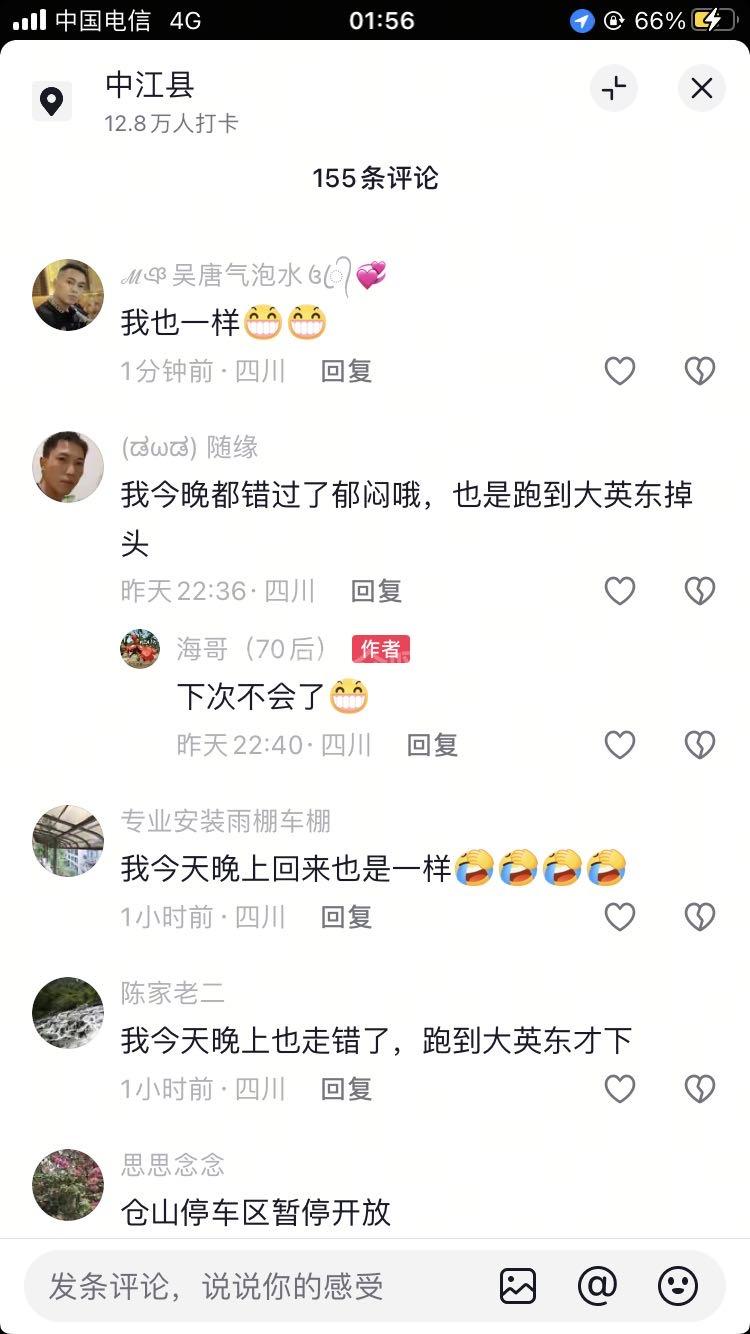This screenshot has height=1334, width=750.
Task: Reply to 随缘's comment
Action: (x=376, y=591)
